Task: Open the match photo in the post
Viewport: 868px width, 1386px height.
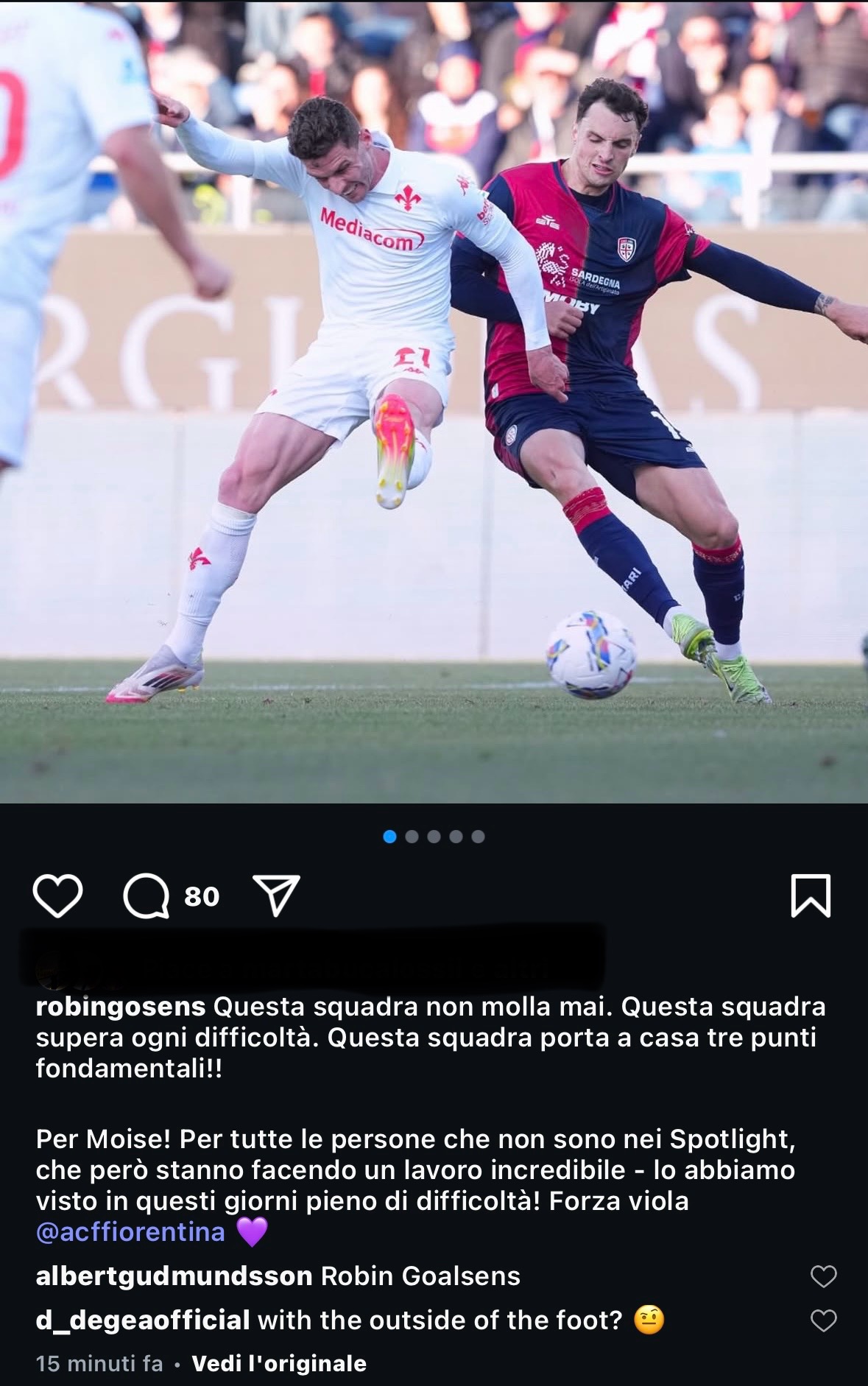Action: pos(434,401)
